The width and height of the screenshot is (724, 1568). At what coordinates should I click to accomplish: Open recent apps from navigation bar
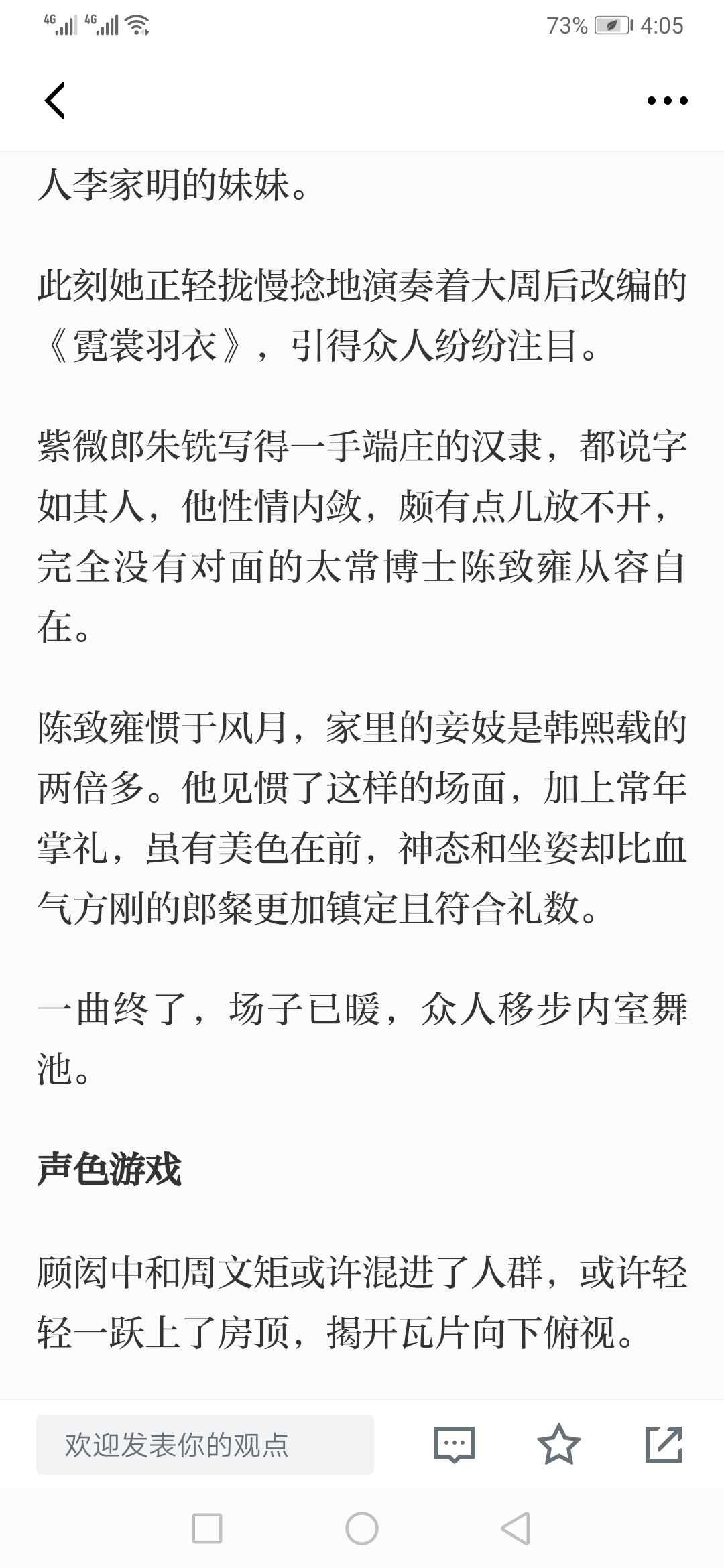(207, 1528)
